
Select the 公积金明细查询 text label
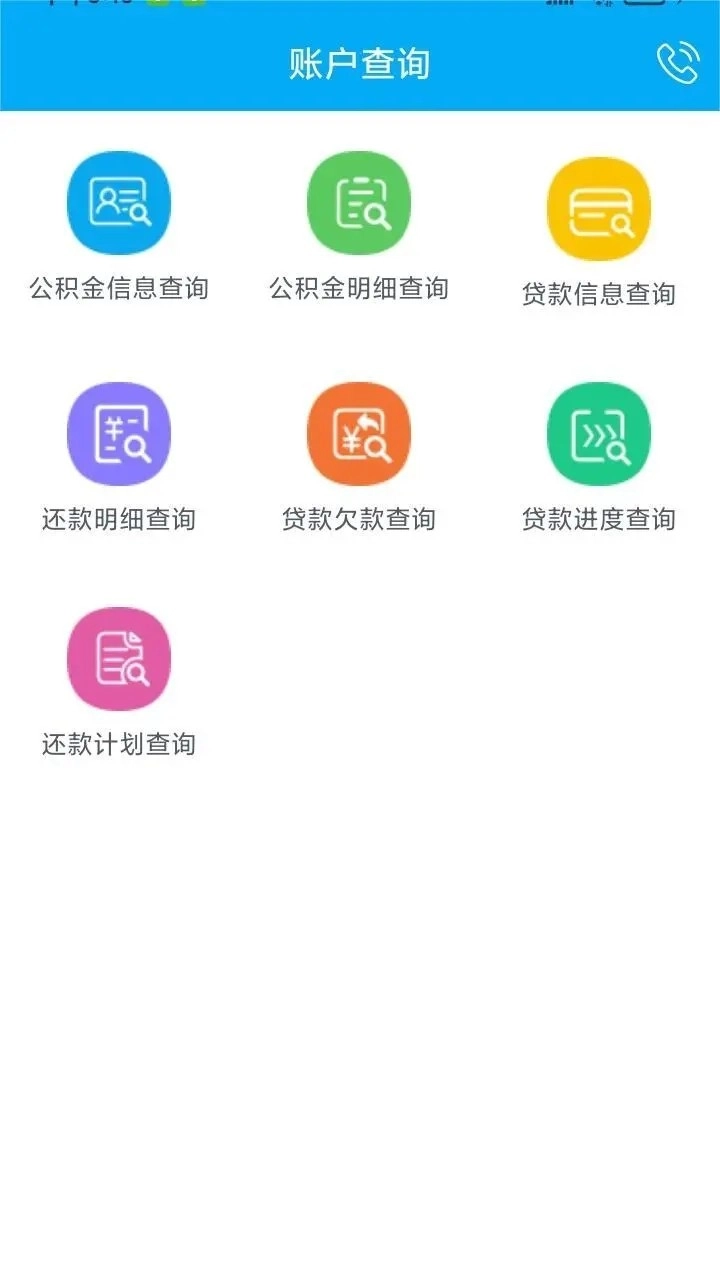(x=358, y=289)
